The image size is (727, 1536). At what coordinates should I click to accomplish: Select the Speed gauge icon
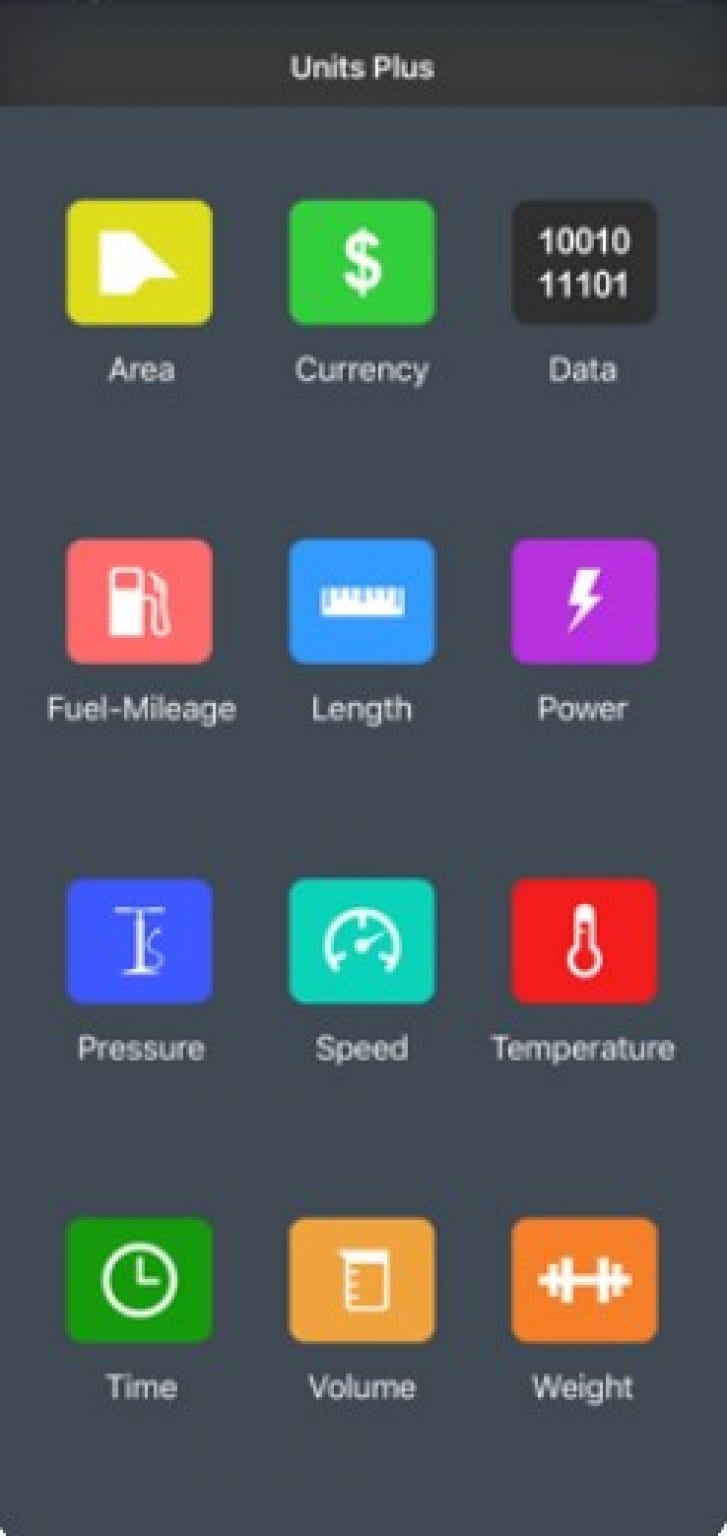coord(362,940)
